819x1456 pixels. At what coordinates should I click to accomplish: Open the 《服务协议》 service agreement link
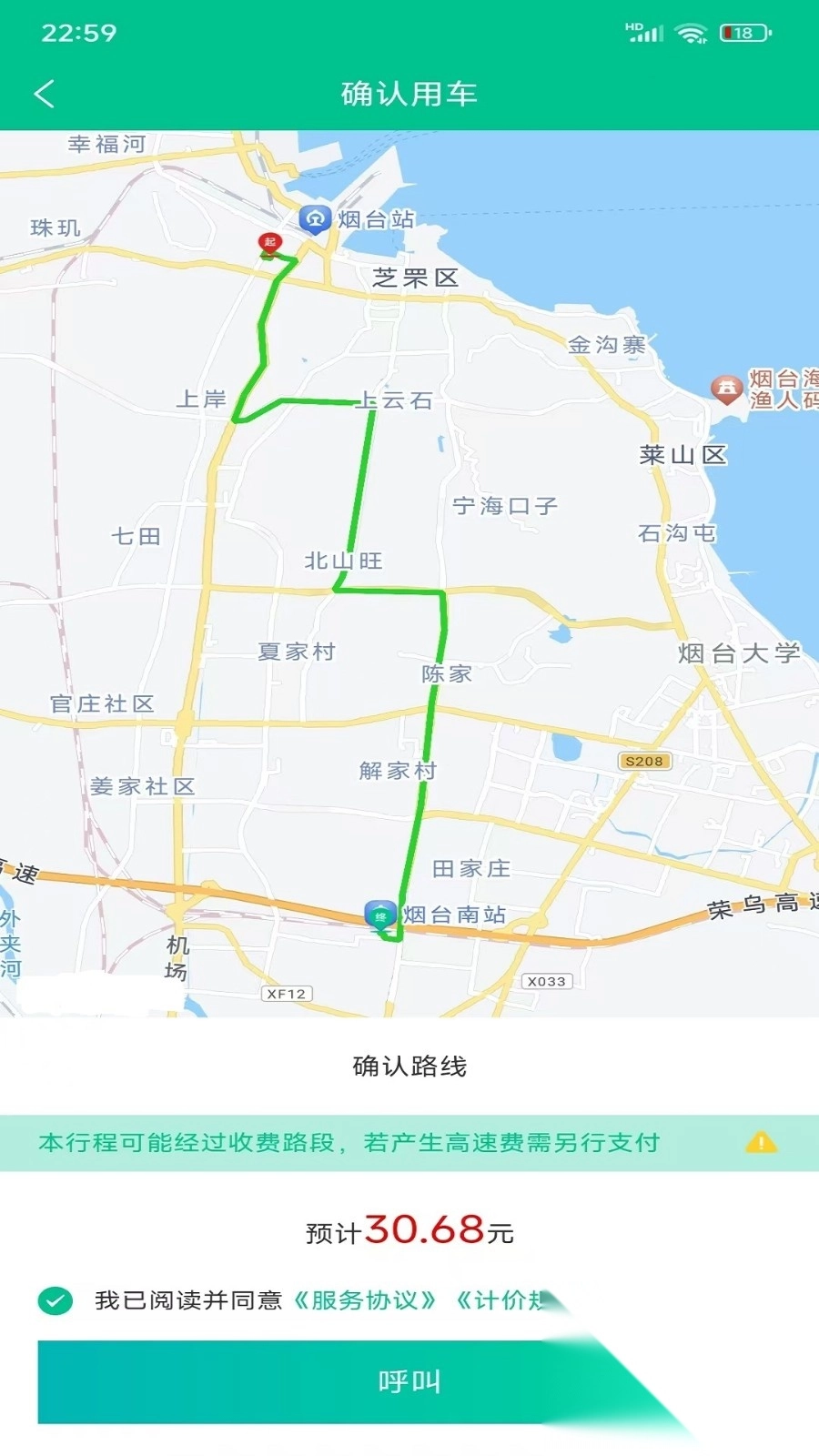[x=368, y=1301]
